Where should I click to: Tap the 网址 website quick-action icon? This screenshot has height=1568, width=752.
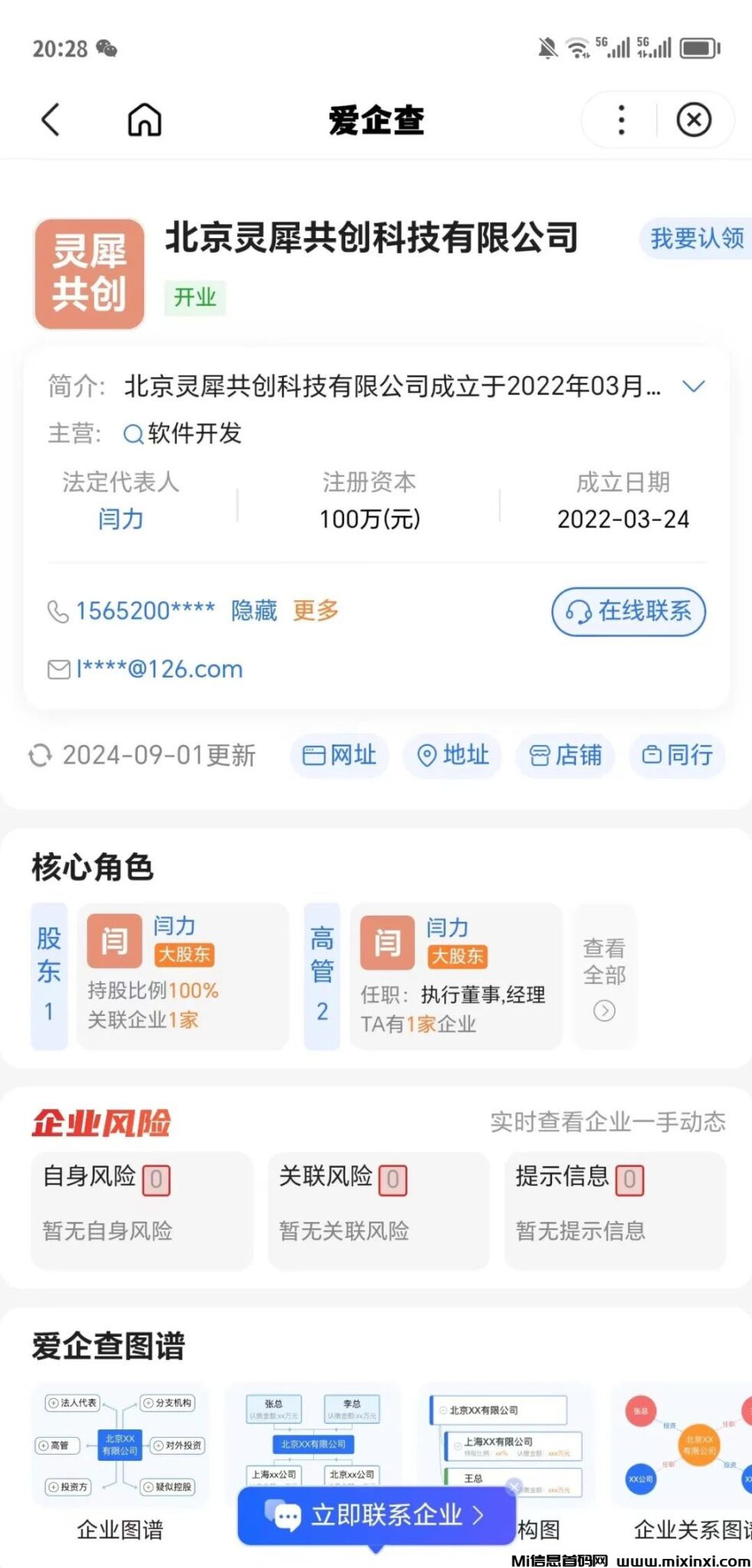pyautogui.click(x=314, y=755)
